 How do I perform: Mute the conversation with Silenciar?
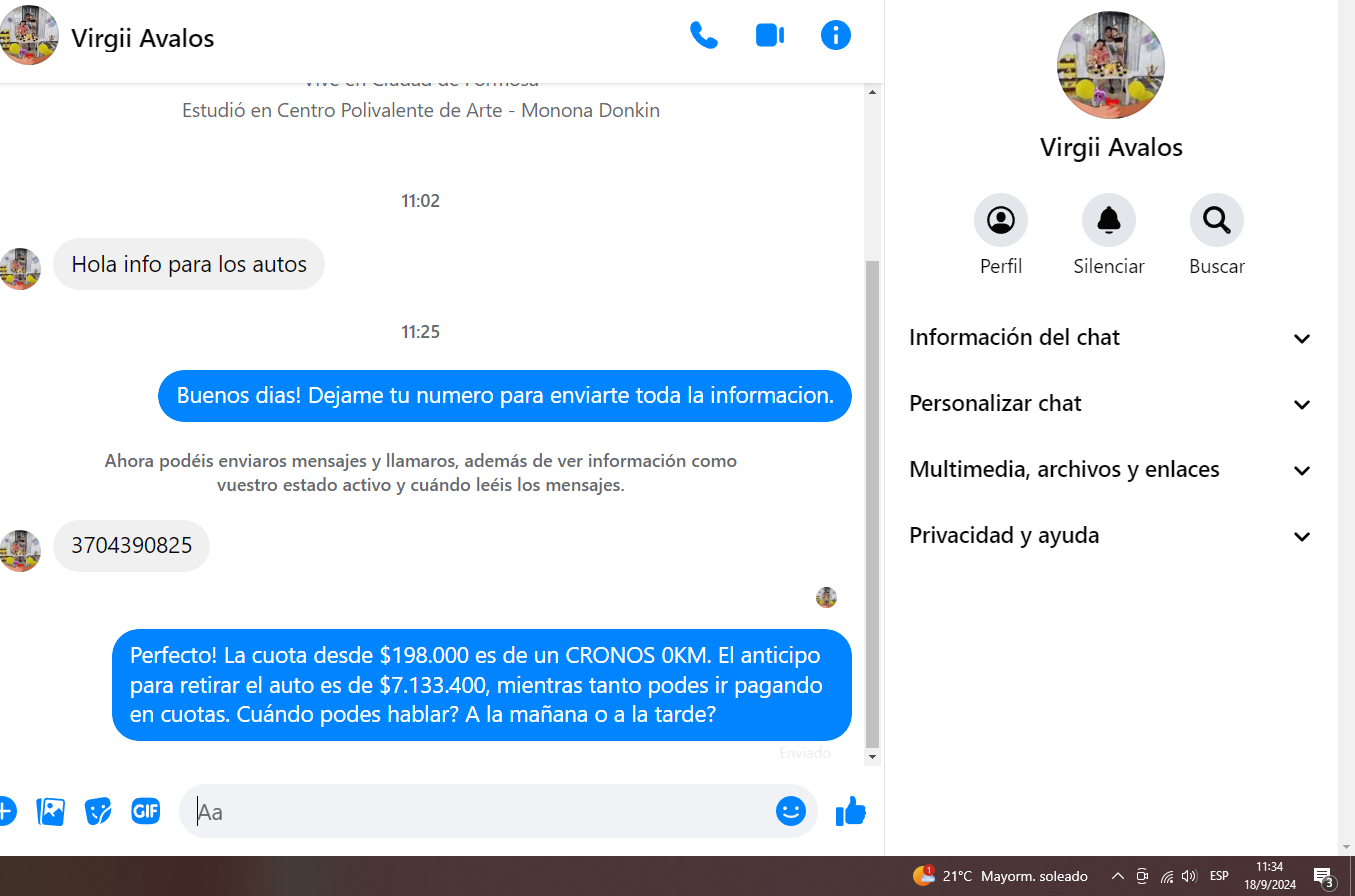pyautogui.click(x=1108, y=220)
